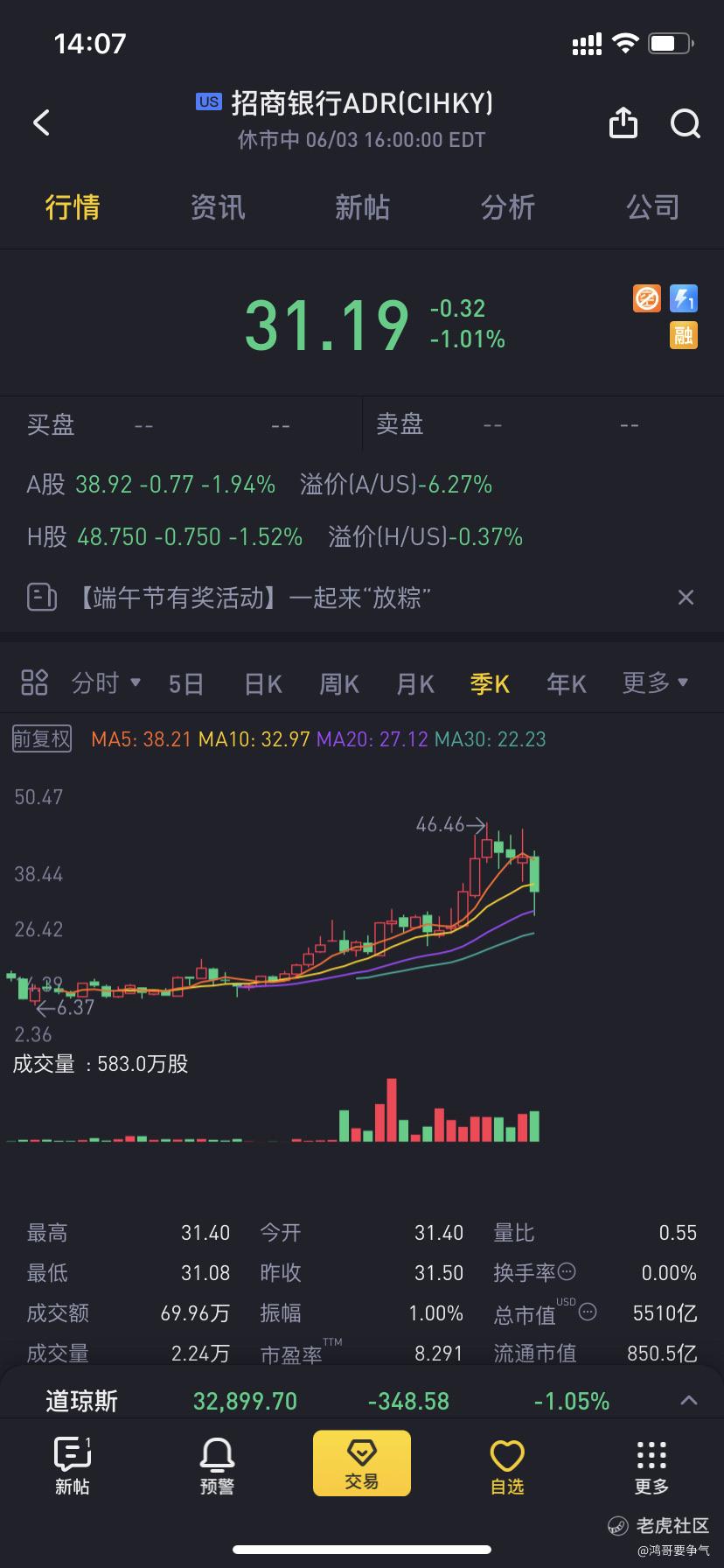Switch to the 资讯 tab
The image size is (724, 1568).
[218, 207]
